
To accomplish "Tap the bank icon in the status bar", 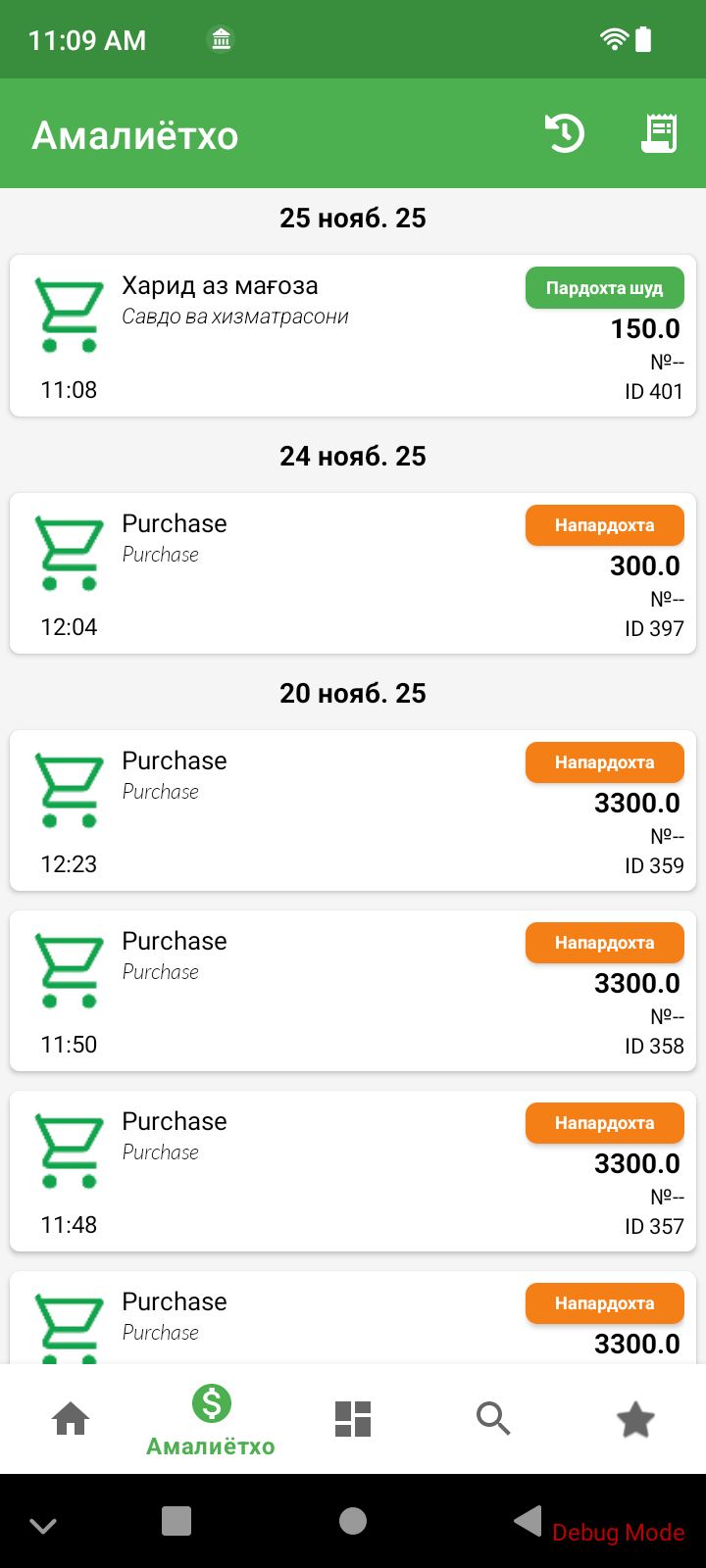I will (221, 39).
